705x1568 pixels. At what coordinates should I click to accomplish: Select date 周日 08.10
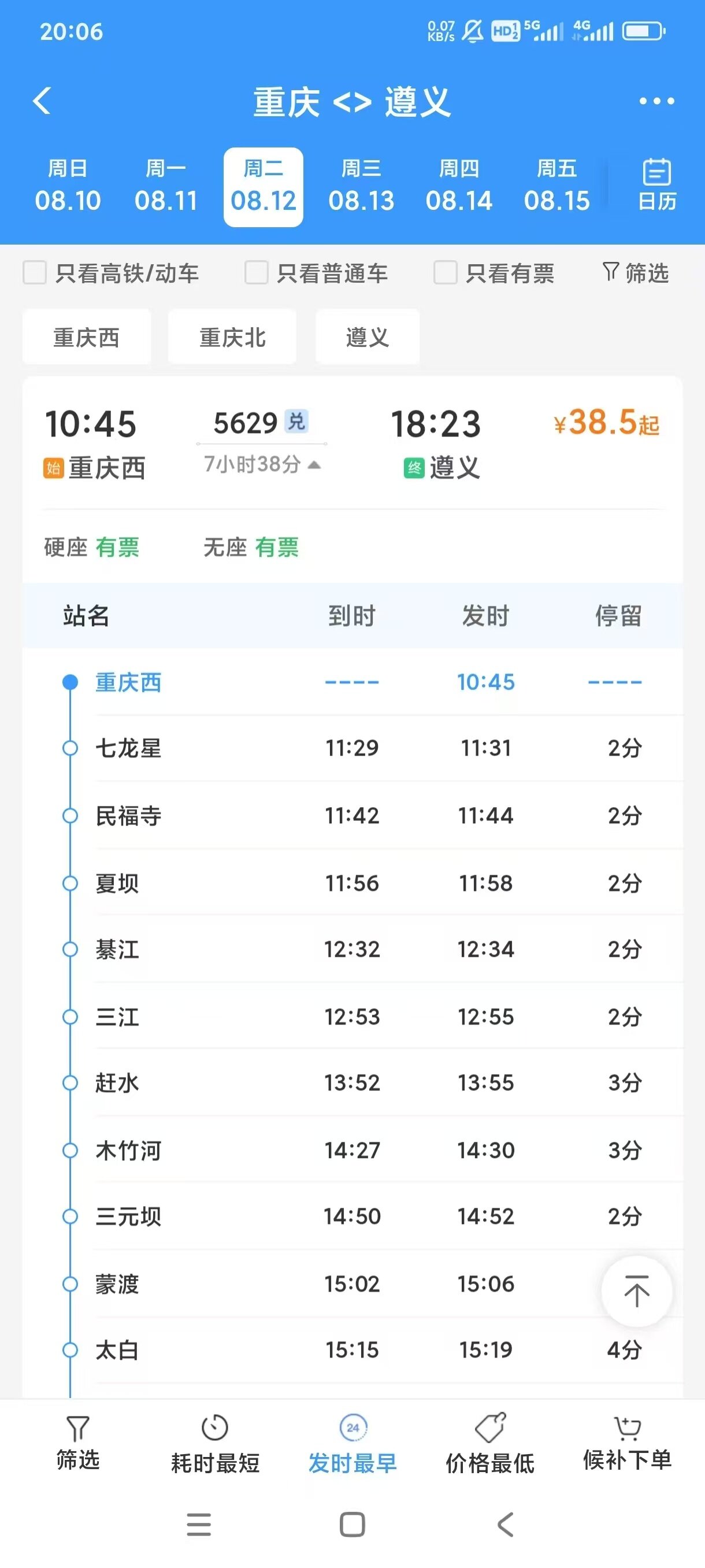pos(68,186)
